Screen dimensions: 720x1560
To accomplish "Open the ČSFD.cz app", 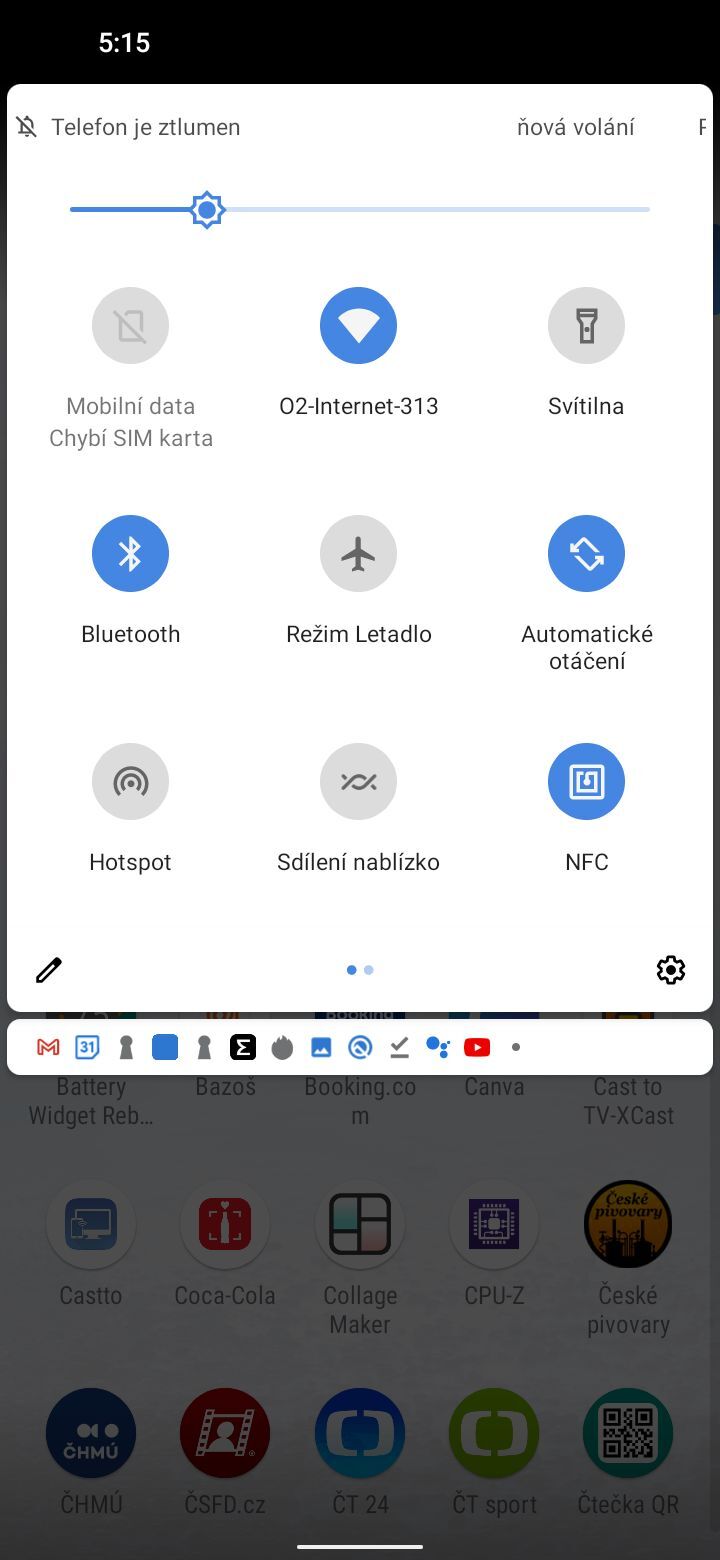I will click(224, 1433).
